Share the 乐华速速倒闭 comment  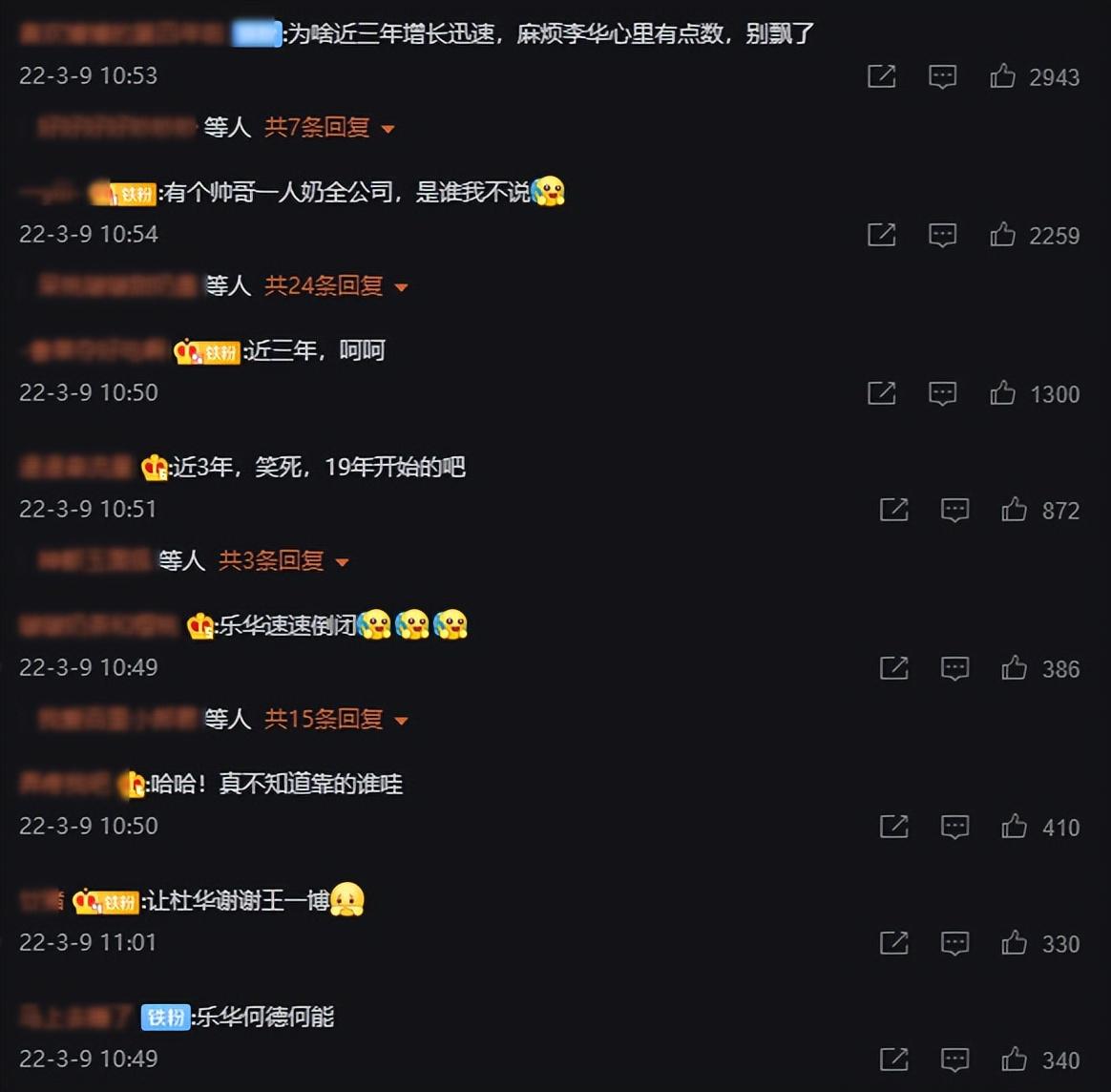[893, 668]
